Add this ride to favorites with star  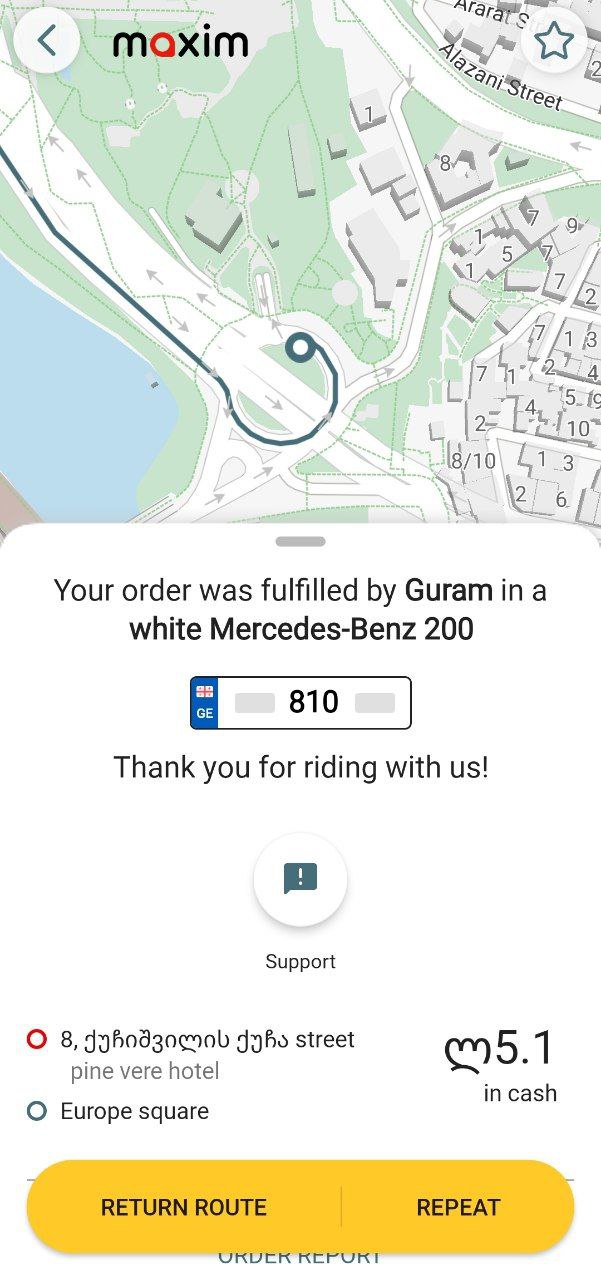coord(552,42)
